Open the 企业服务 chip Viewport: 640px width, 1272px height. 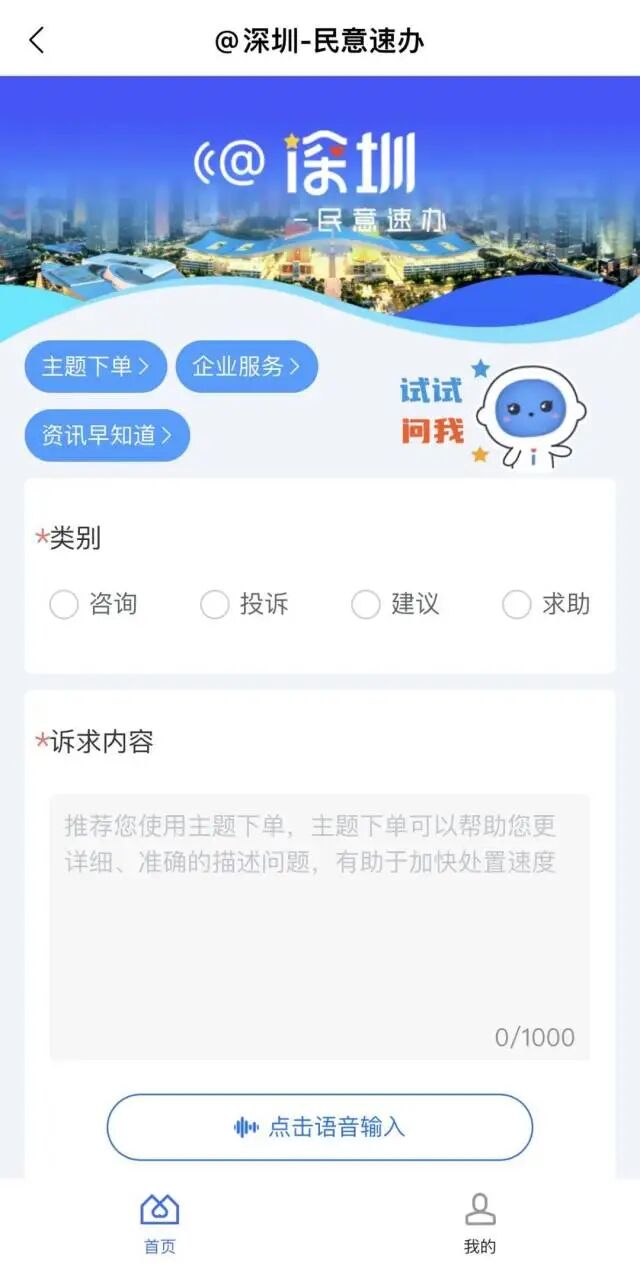246,367
